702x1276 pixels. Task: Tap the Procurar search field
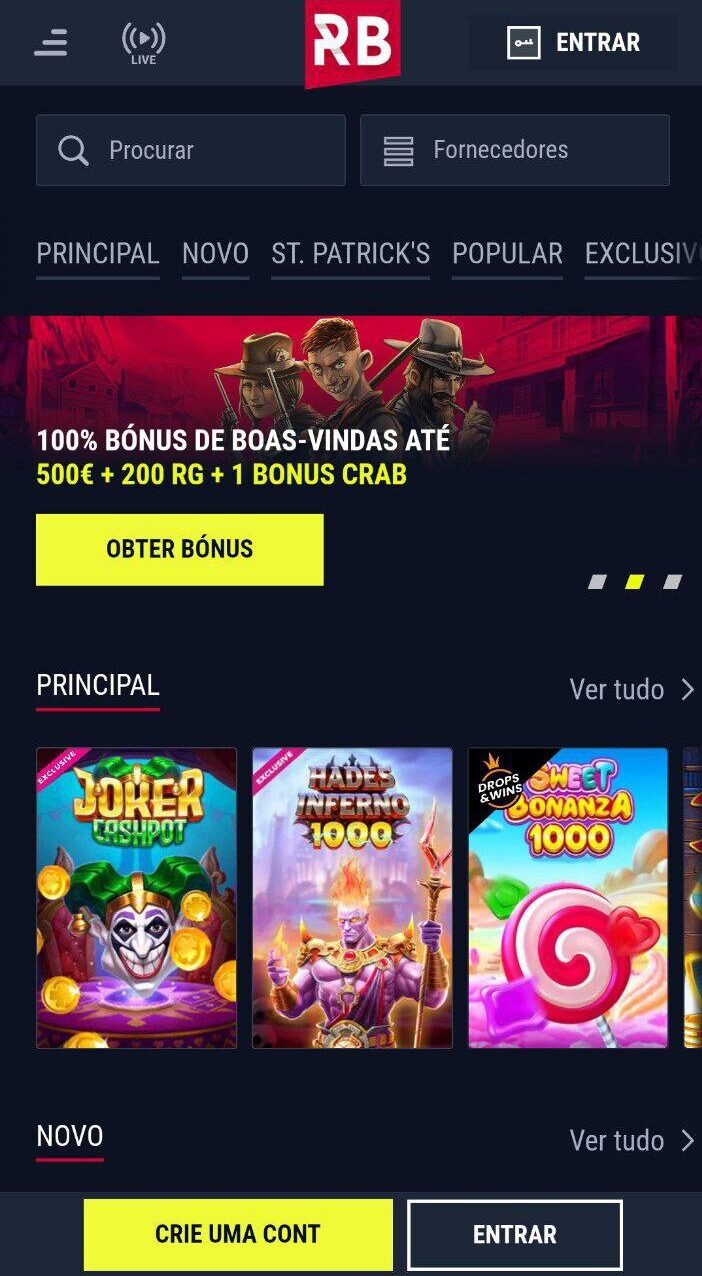click(x=191, y=150)
